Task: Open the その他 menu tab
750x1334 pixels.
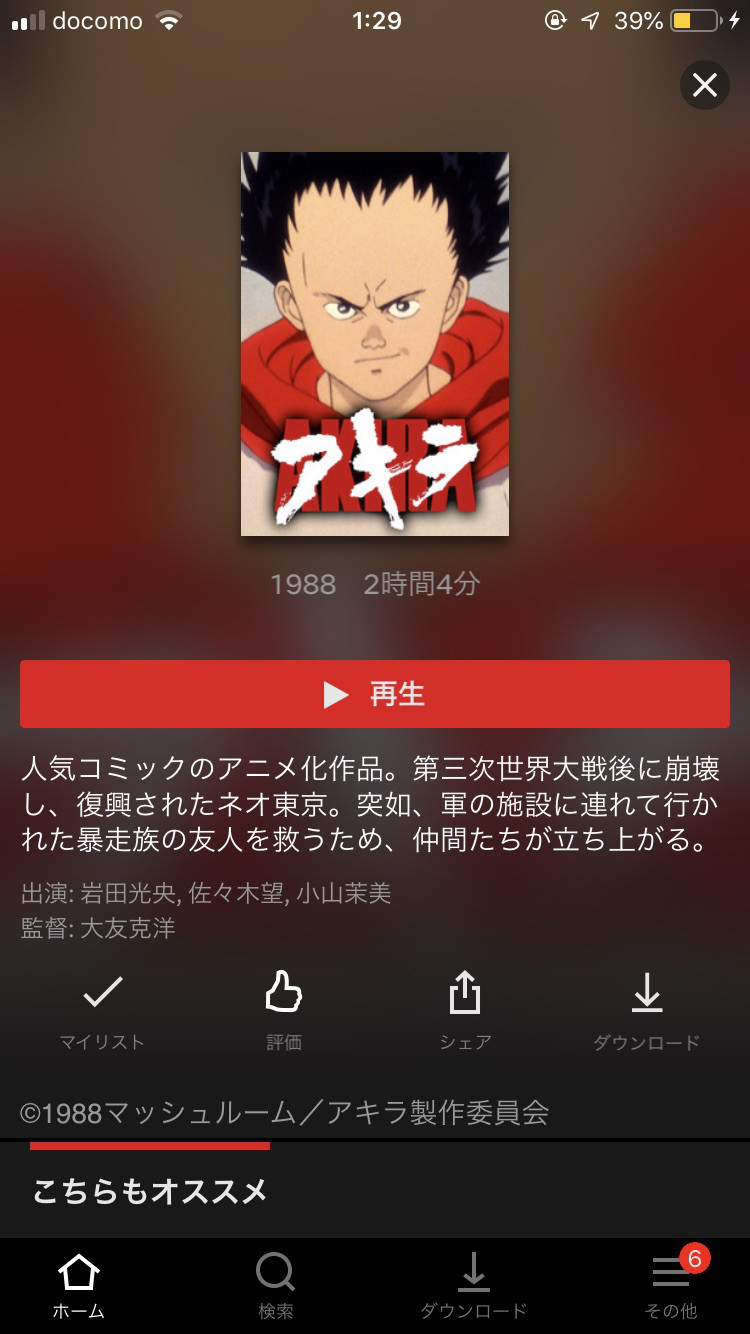Action: pos(671,1286)
